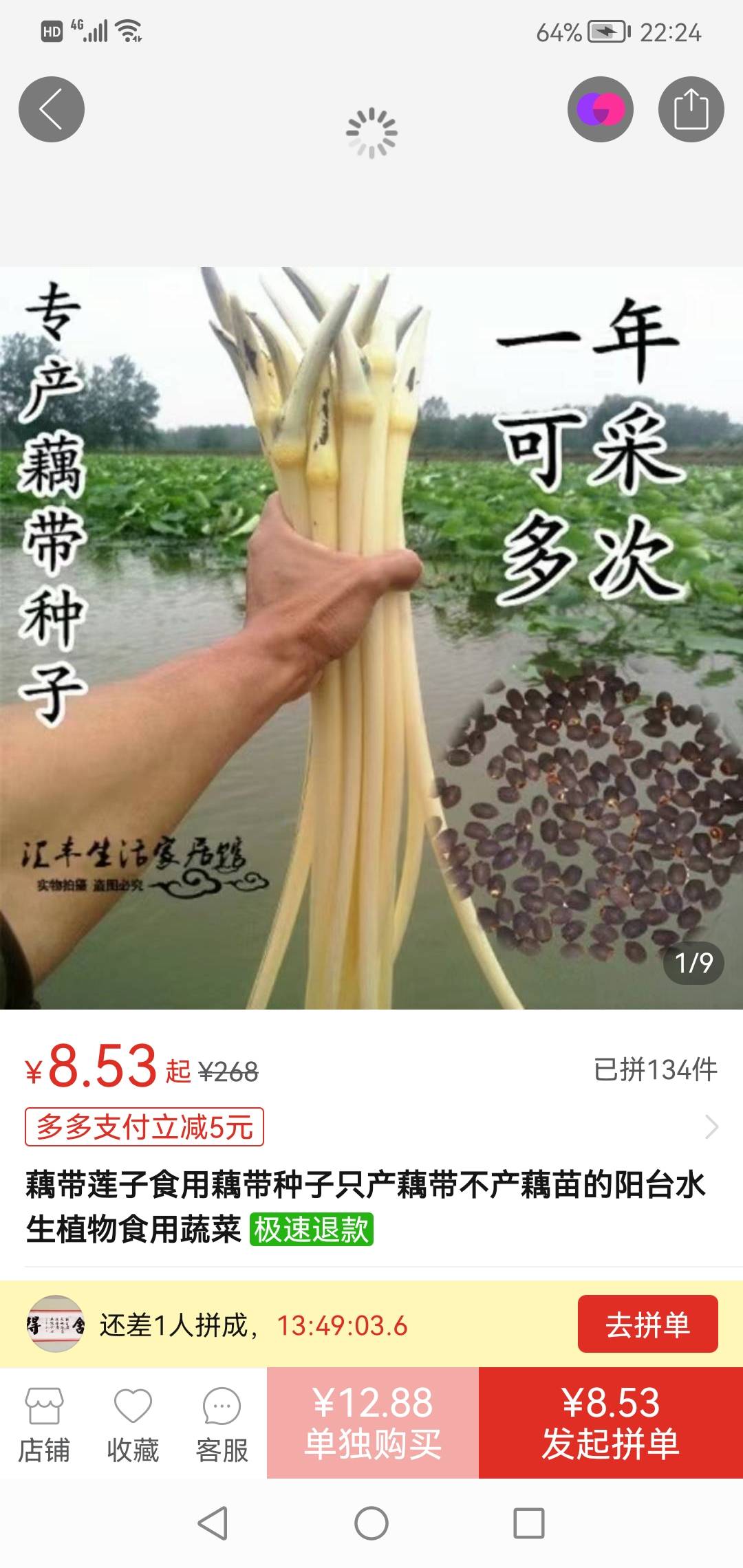Start group buy at ¥8.53 发起拼单
Screen dimensions: 743x1568
pyautogui.click(x=611, y=1422)
